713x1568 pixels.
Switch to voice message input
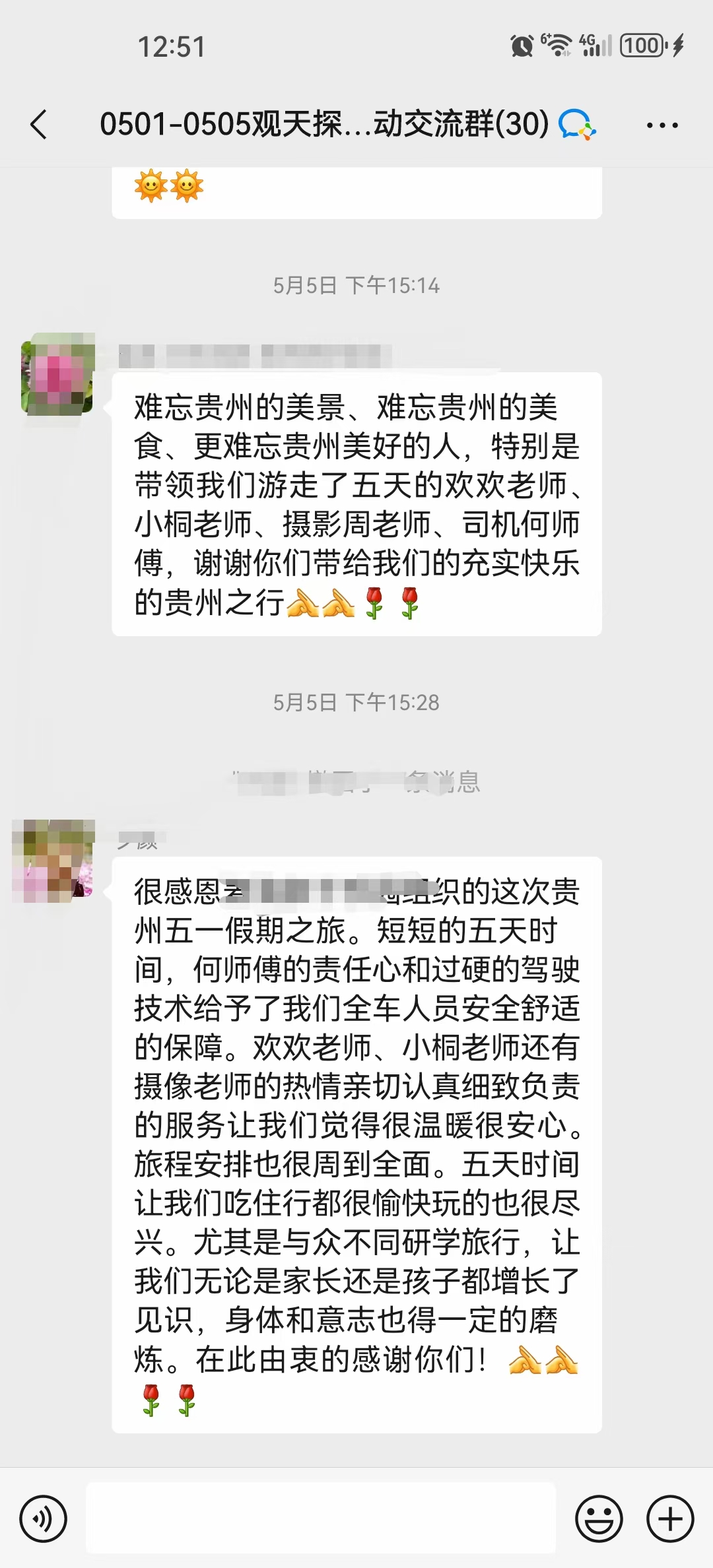click(x=44, y=1519)
